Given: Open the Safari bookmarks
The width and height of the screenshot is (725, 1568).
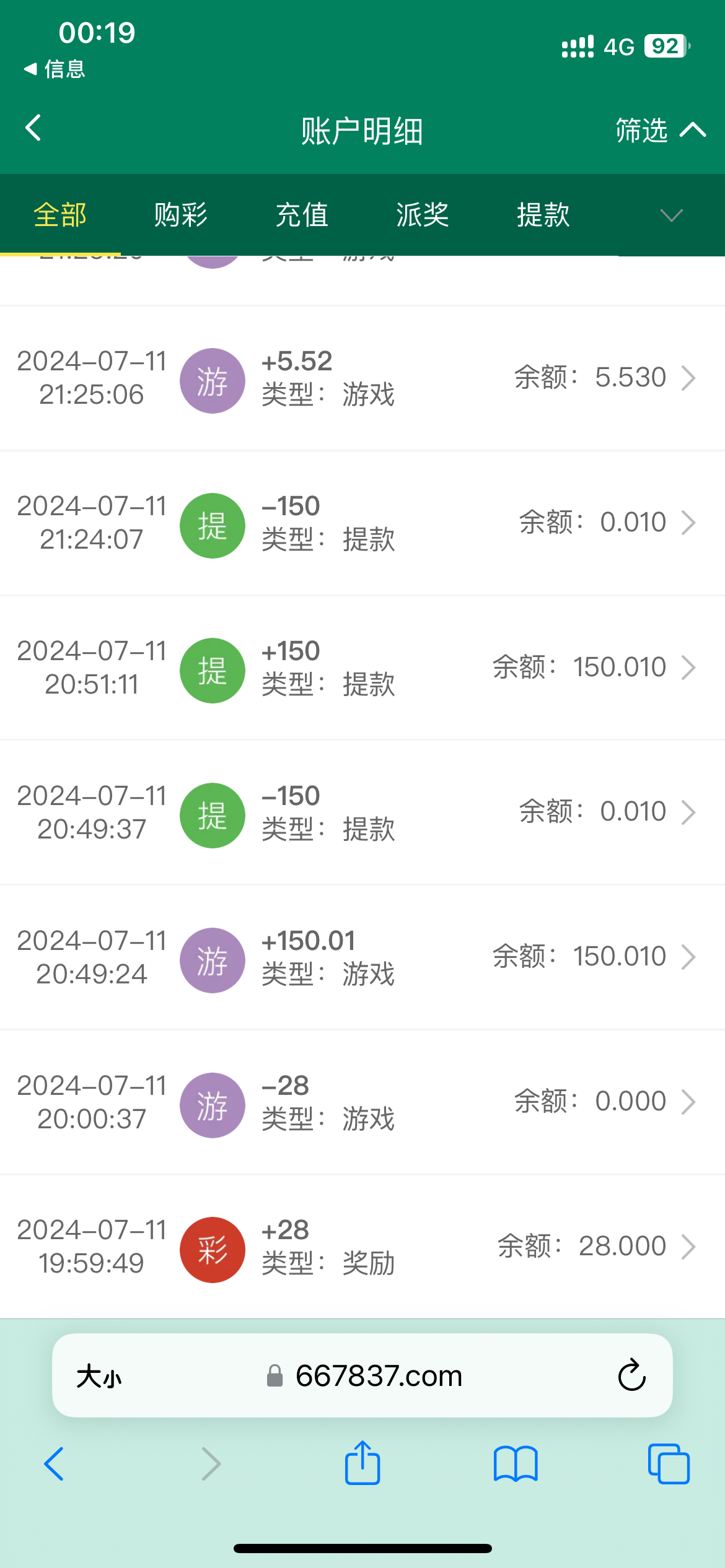Looking at the screenshot, I should coord(516,1464).
